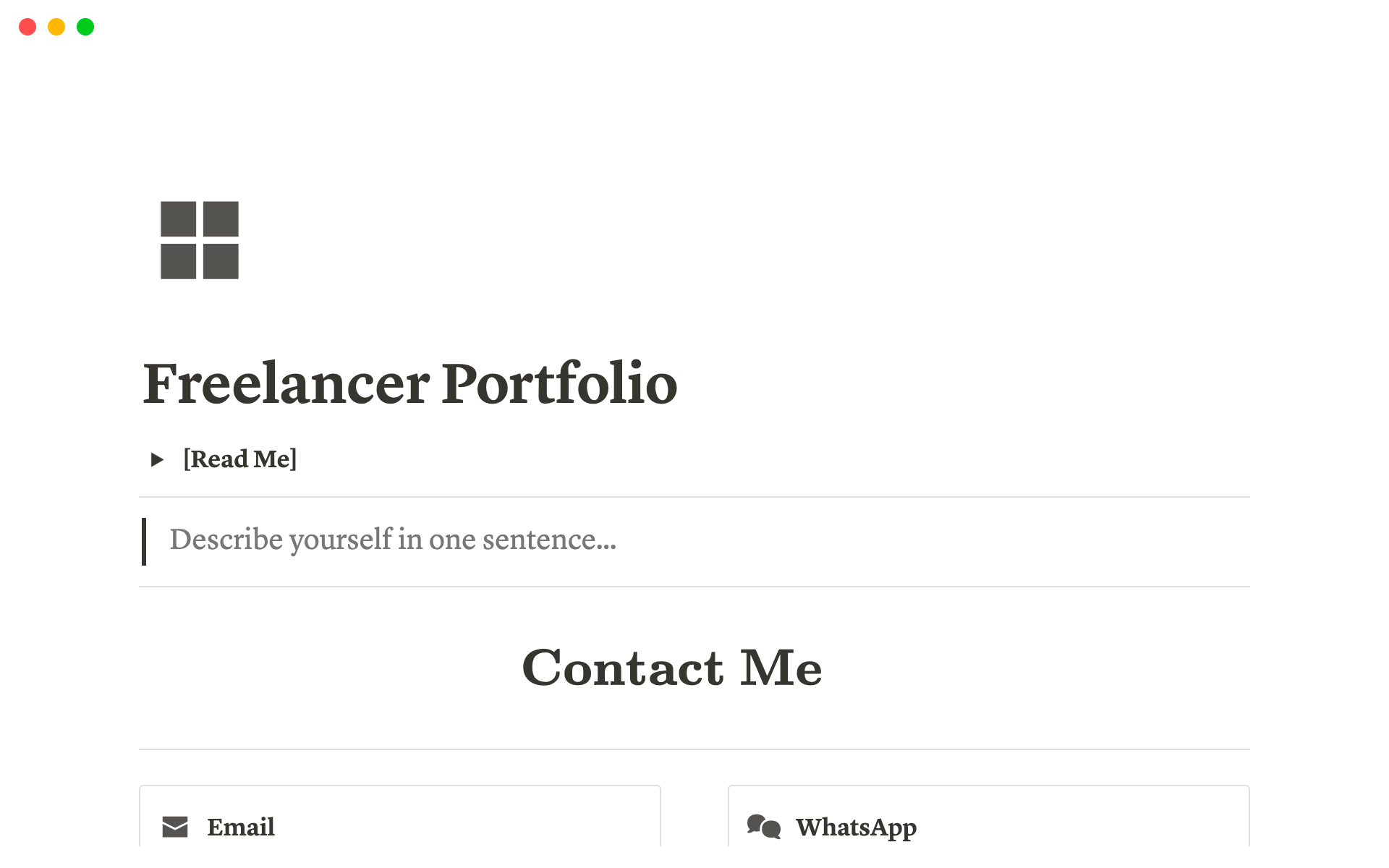Minimize the window with the yellow button
The width and height of the screenshot is (1389, 868).
point(56,27)
